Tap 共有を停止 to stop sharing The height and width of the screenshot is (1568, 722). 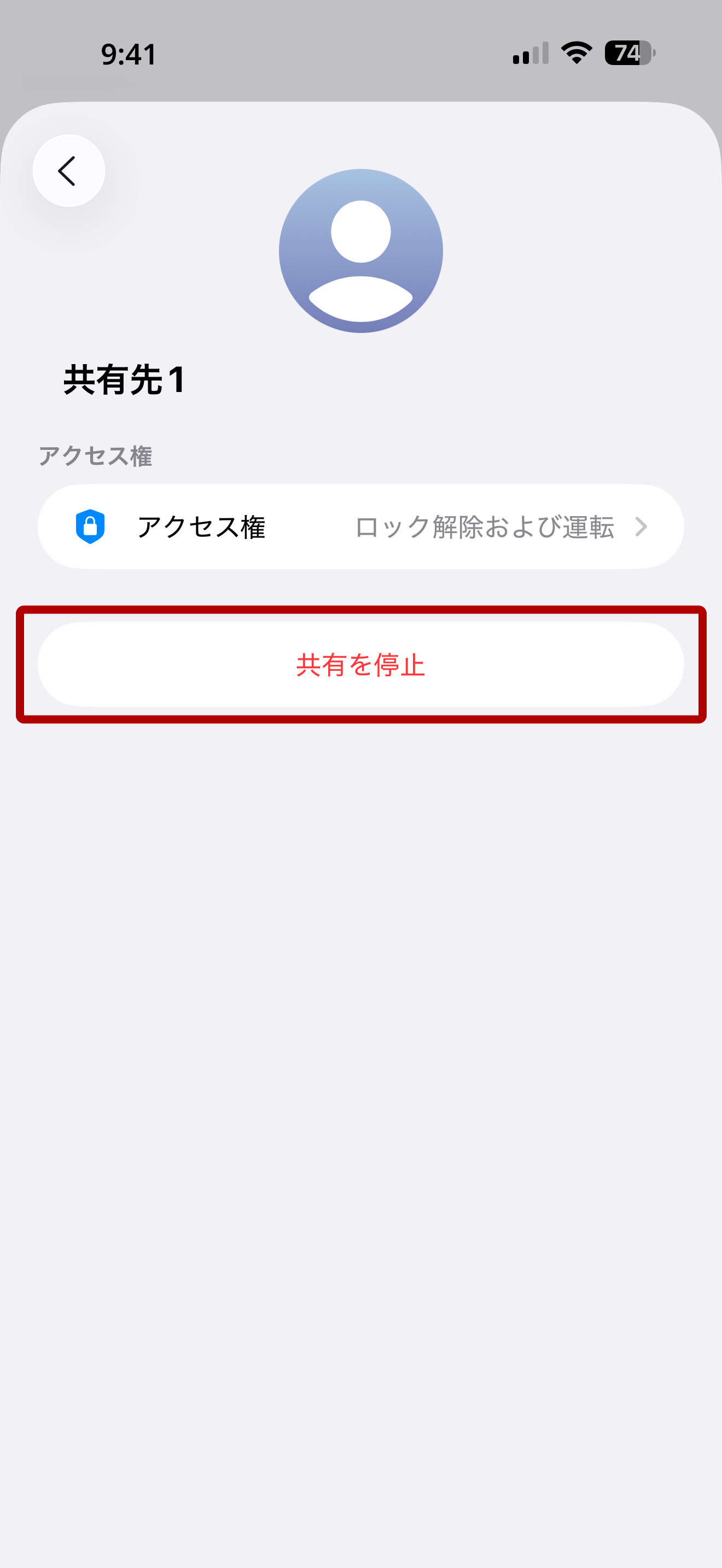(360, 664)
